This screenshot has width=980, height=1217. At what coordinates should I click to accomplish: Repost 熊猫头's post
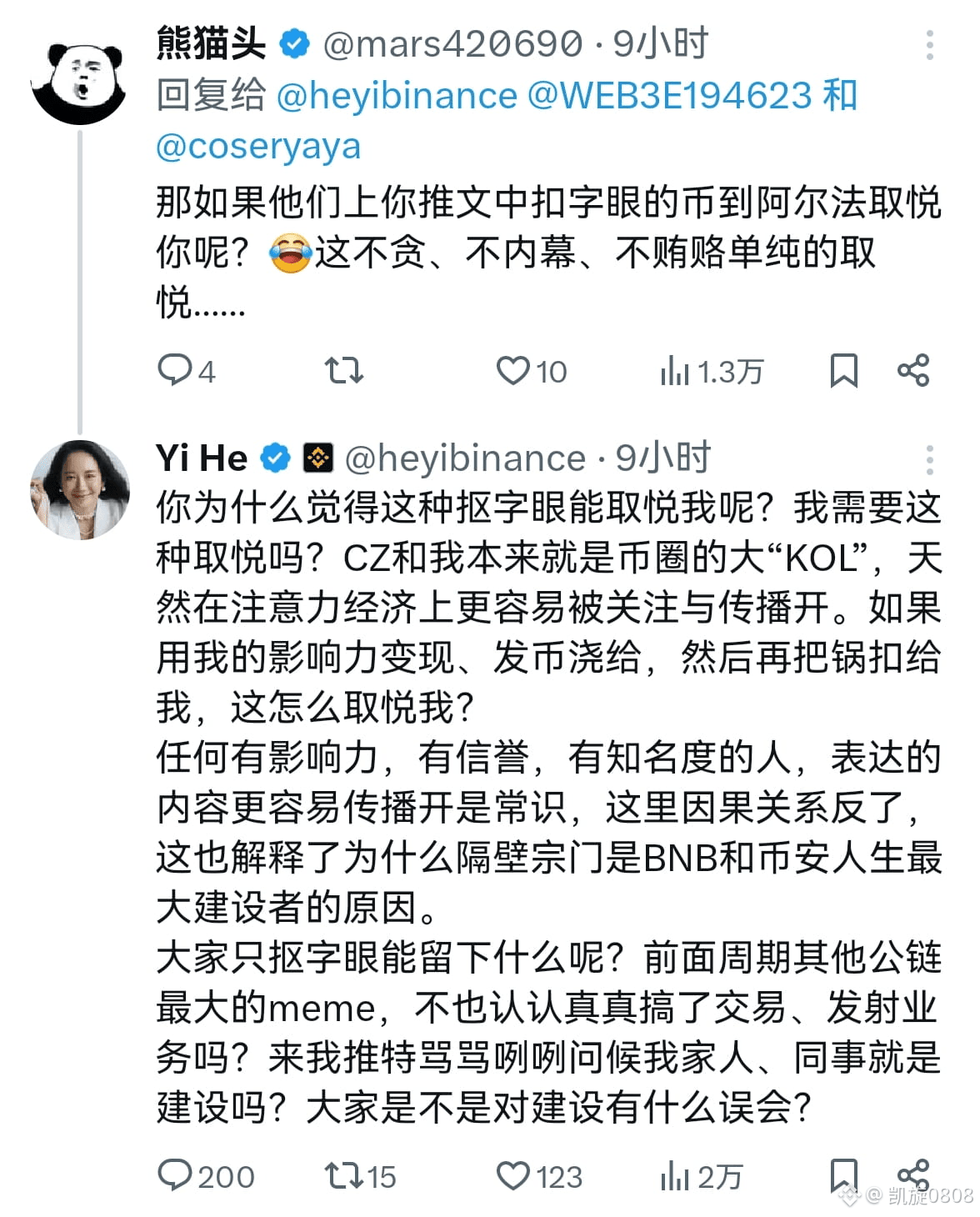[343, 370]
